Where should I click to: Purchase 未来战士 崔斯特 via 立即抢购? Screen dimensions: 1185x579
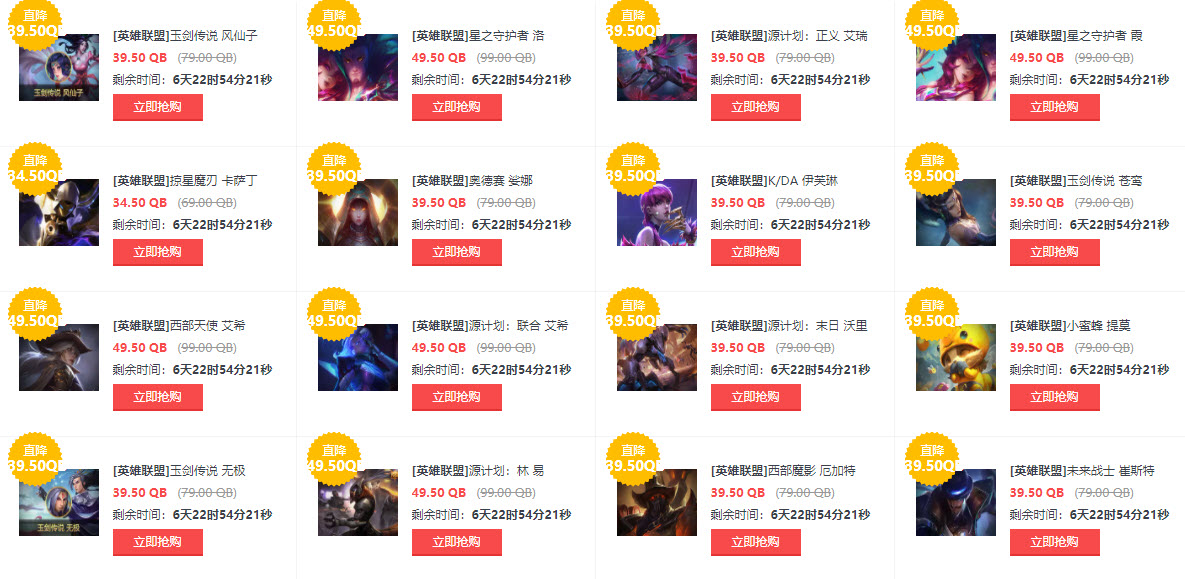[1054, 542]
